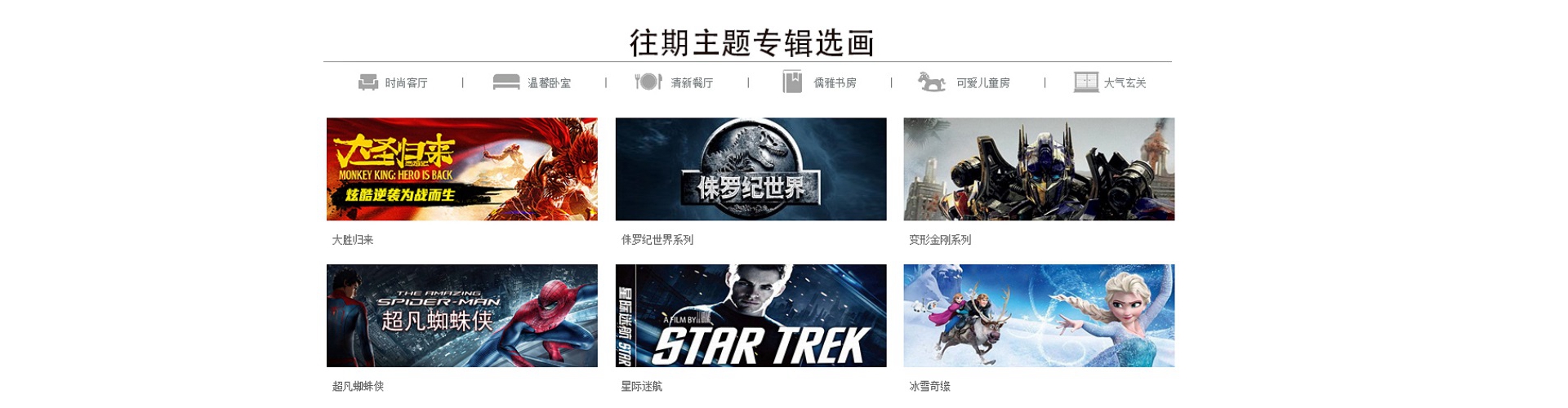Open the 变形金刚系列 album
The height and width of the screenshot is (408, 1568).
coord(1039,169)
